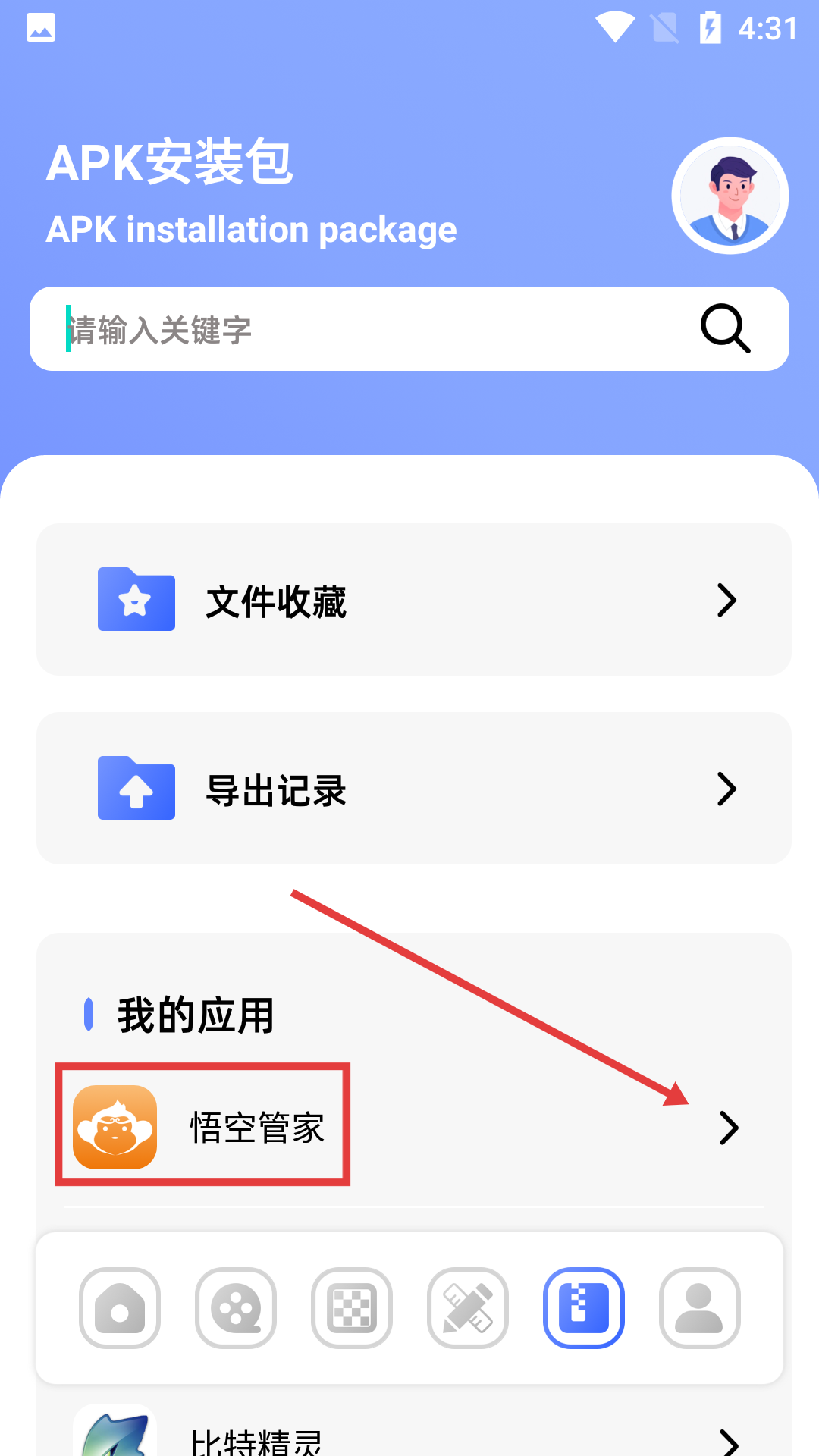
Task: Switch to the checkerboard image tab
Action: (x=352, y=1308)
